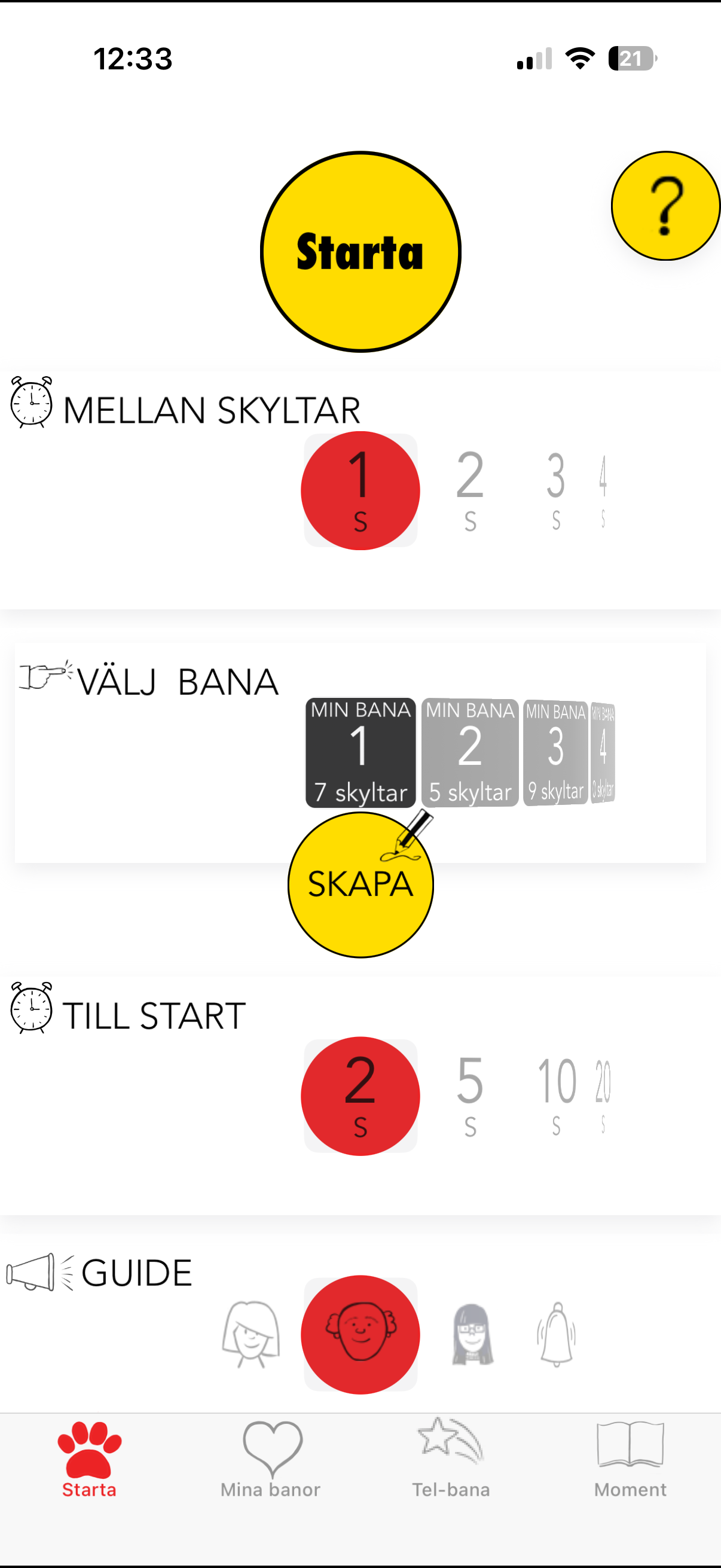Pick the glasses-wearing woman guide
The image size is (721, 1568).
[x=472, y=1335]
